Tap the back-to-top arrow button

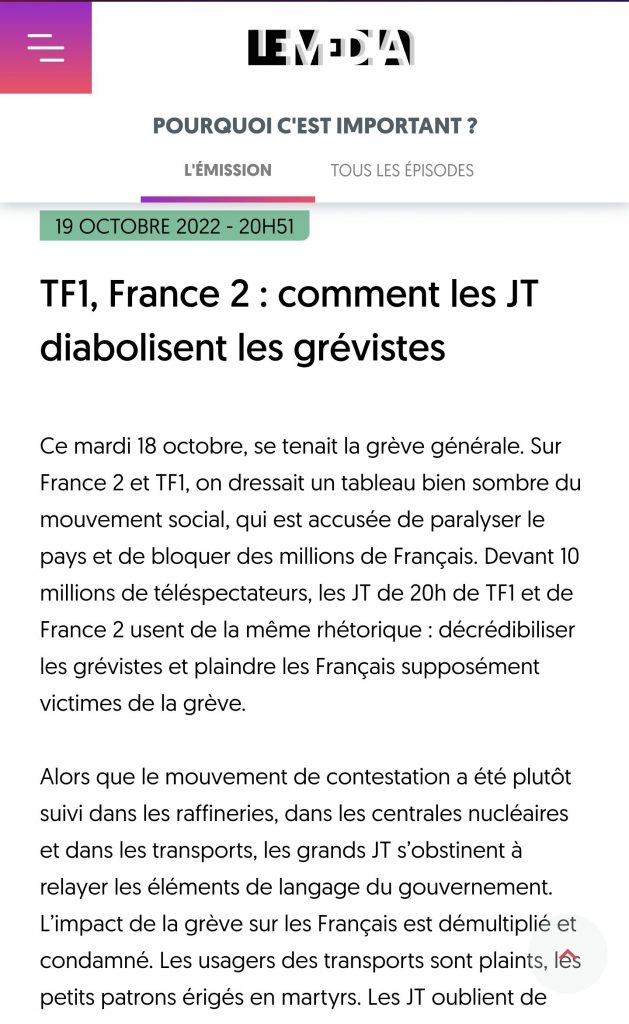point(568,954)
